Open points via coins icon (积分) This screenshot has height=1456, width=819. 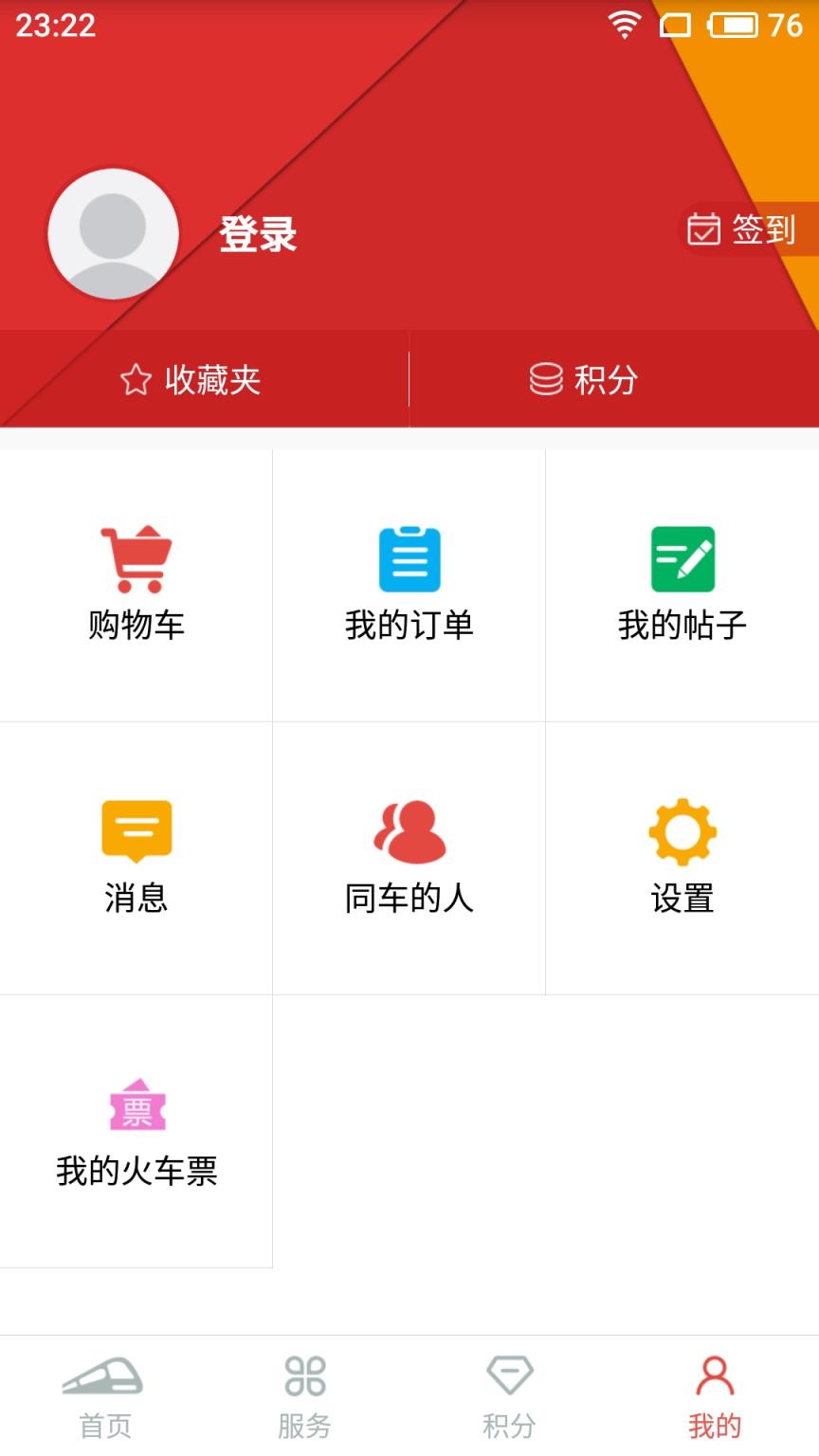(584, 378)
